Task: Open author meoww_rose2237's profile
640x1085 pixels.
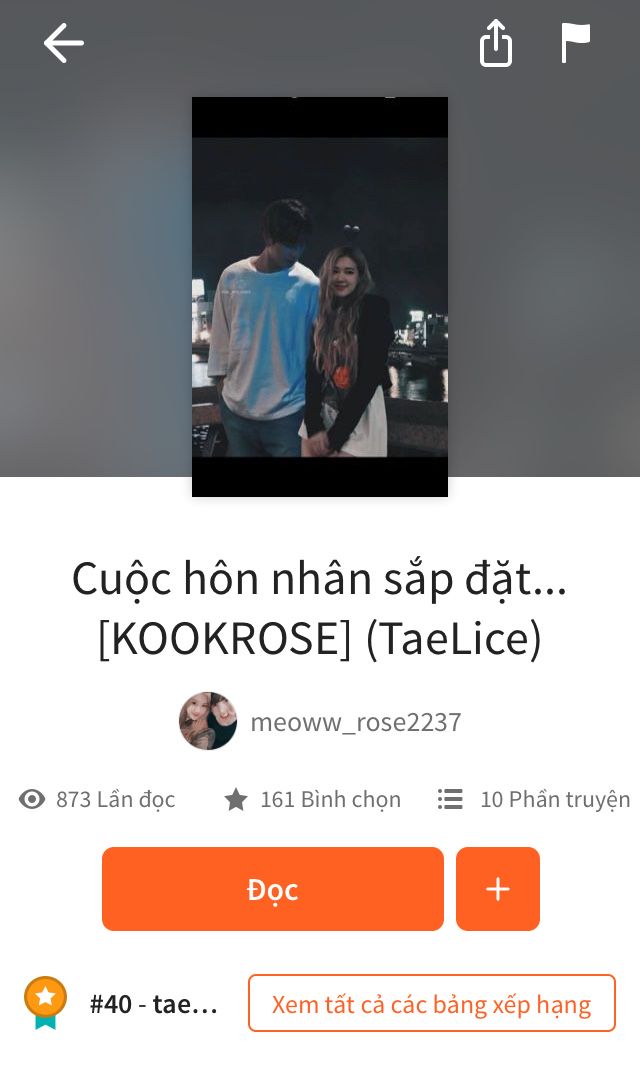Action: (320, 722)
